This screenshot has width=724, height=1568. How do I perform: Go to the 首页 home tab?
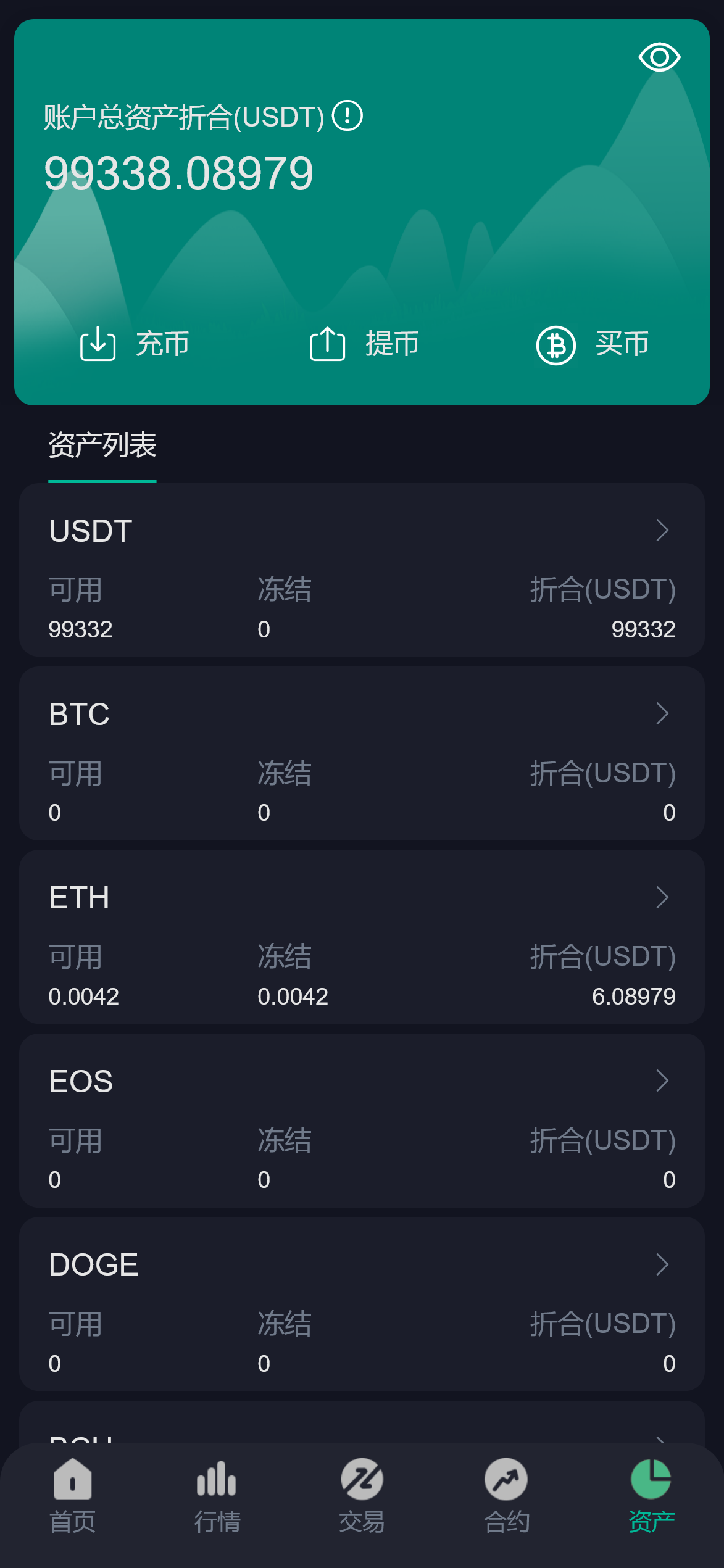pyautogui.click(x=73, y=1495)
